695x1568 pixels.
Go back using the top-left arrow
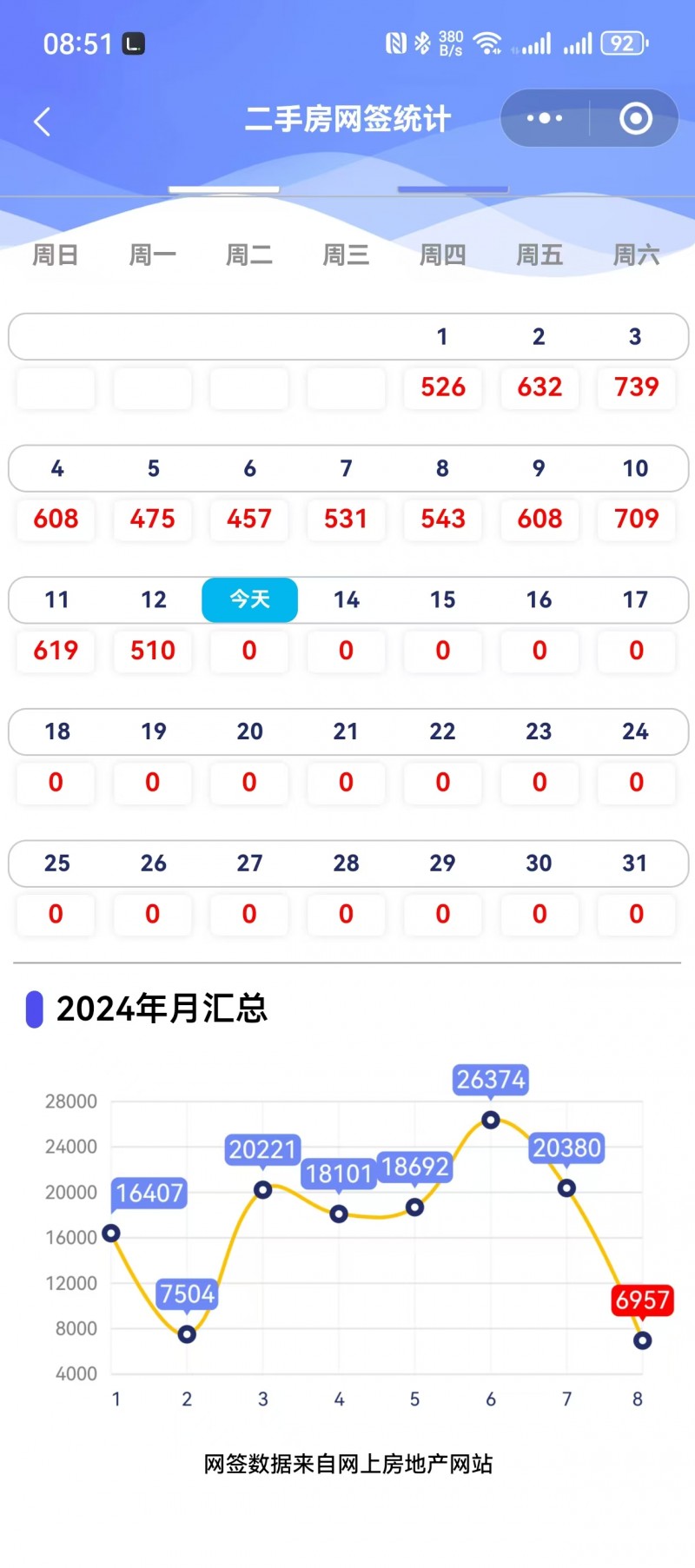pyautogui.click(x=42, y=122)
